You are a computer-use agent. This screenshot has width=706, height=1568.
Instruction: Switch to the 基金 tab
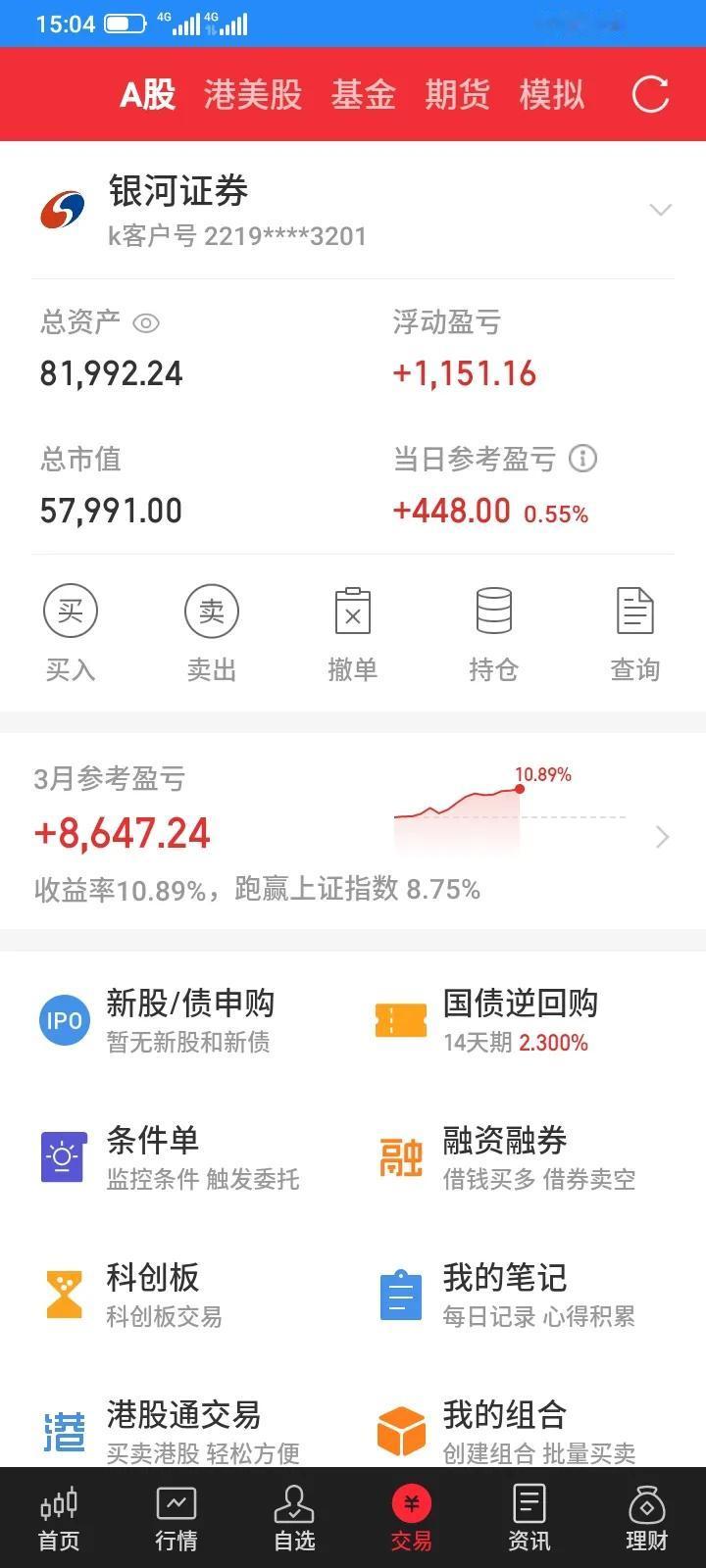pyautogui.click(x=363, y=95)
